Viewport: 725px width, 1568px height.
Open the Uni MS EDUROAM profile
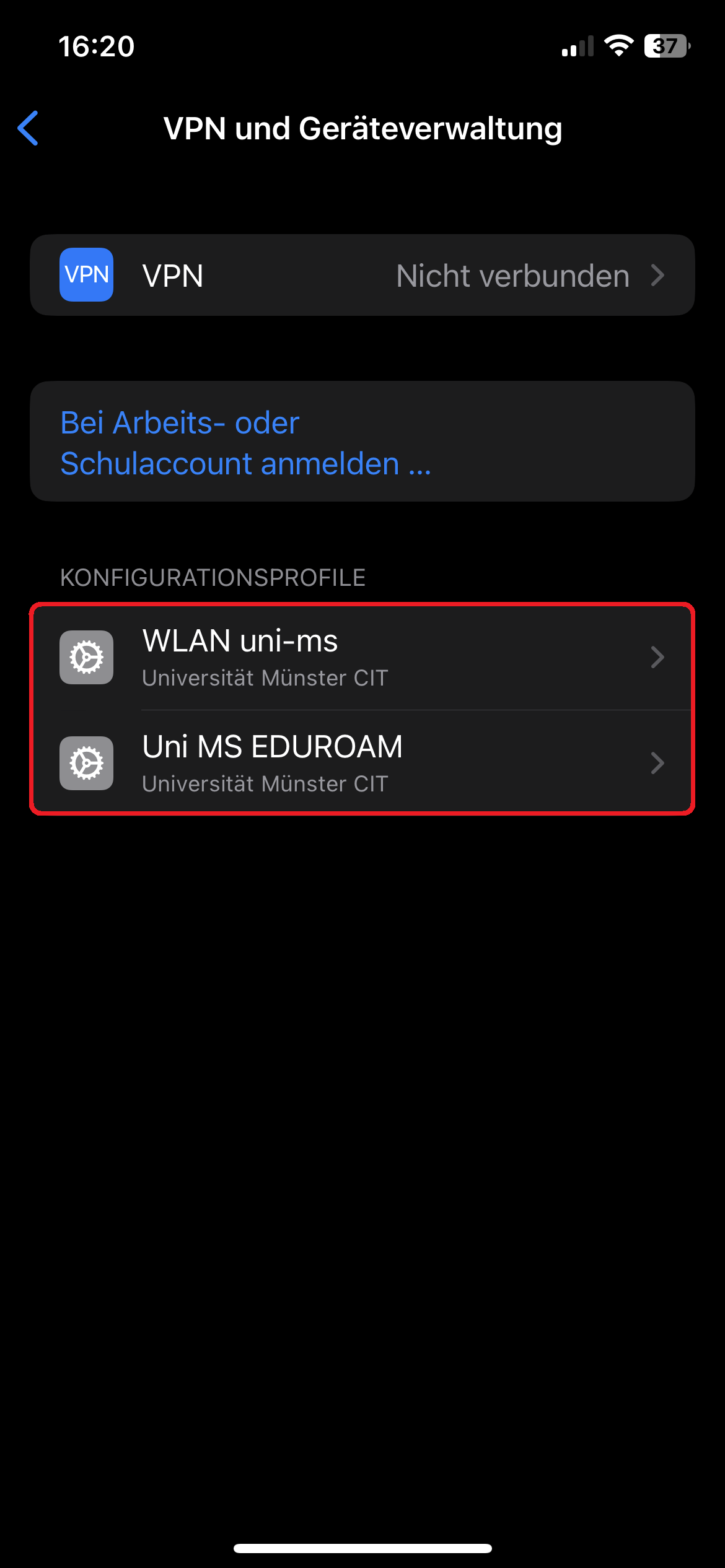pos(362,763)
